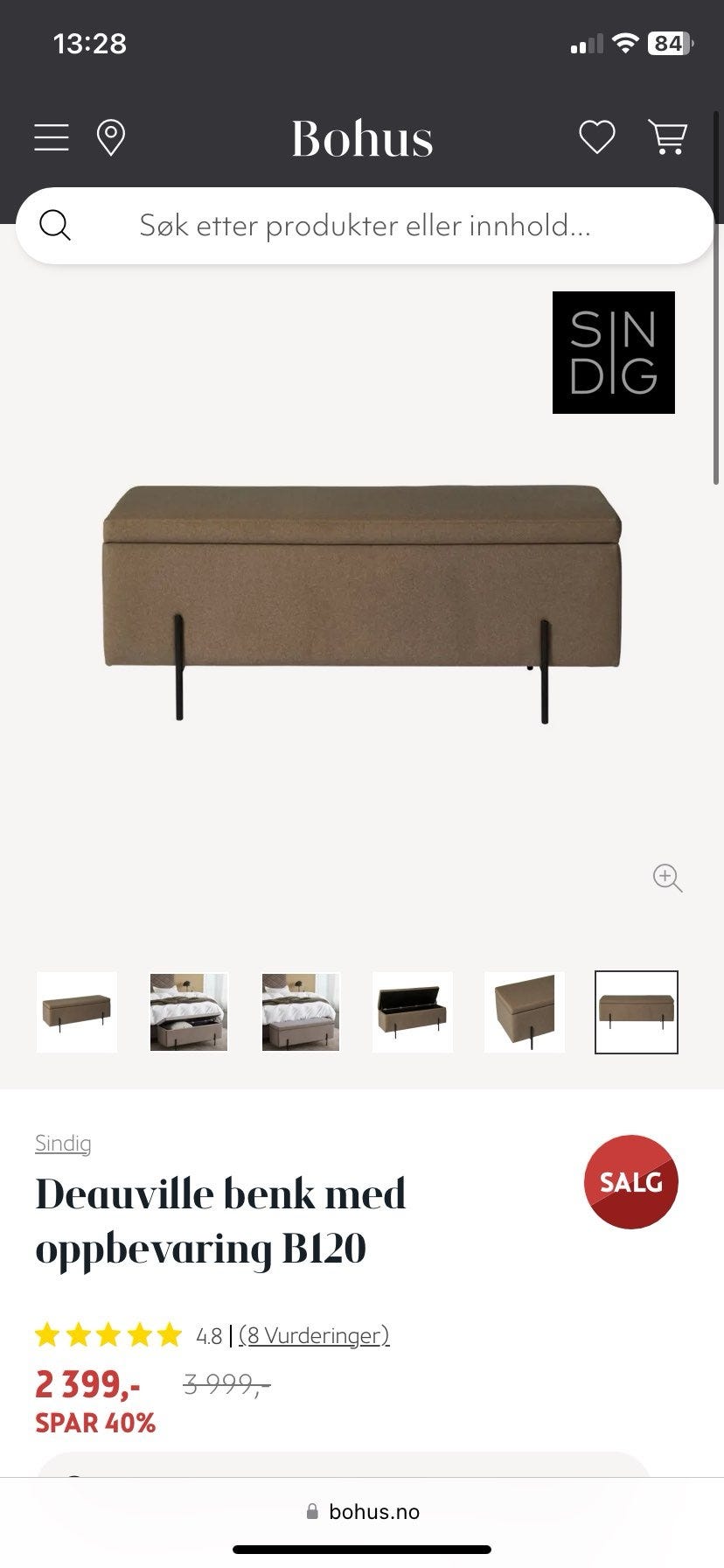This screenshot has height=1568, width=724.
Task: View third thumbnail of bench by bed
Action: [x=301, y=1012]
